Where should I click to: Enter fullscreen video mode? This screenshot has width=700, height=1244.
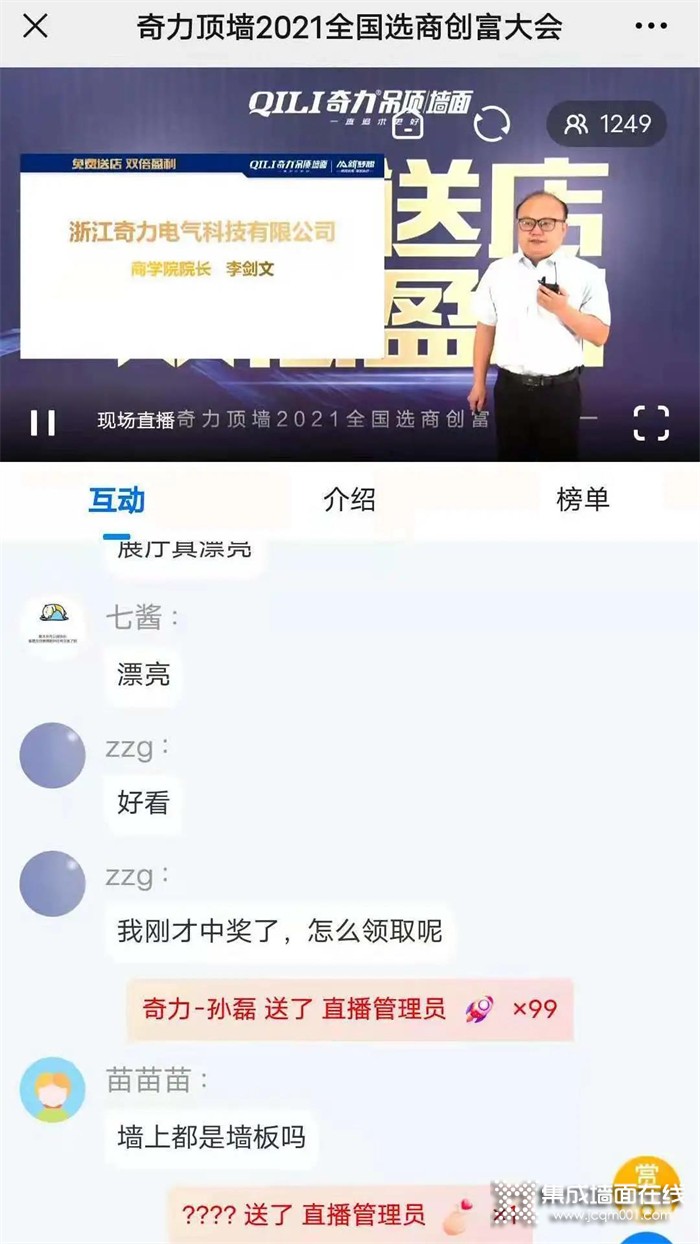tap(651, 422)
